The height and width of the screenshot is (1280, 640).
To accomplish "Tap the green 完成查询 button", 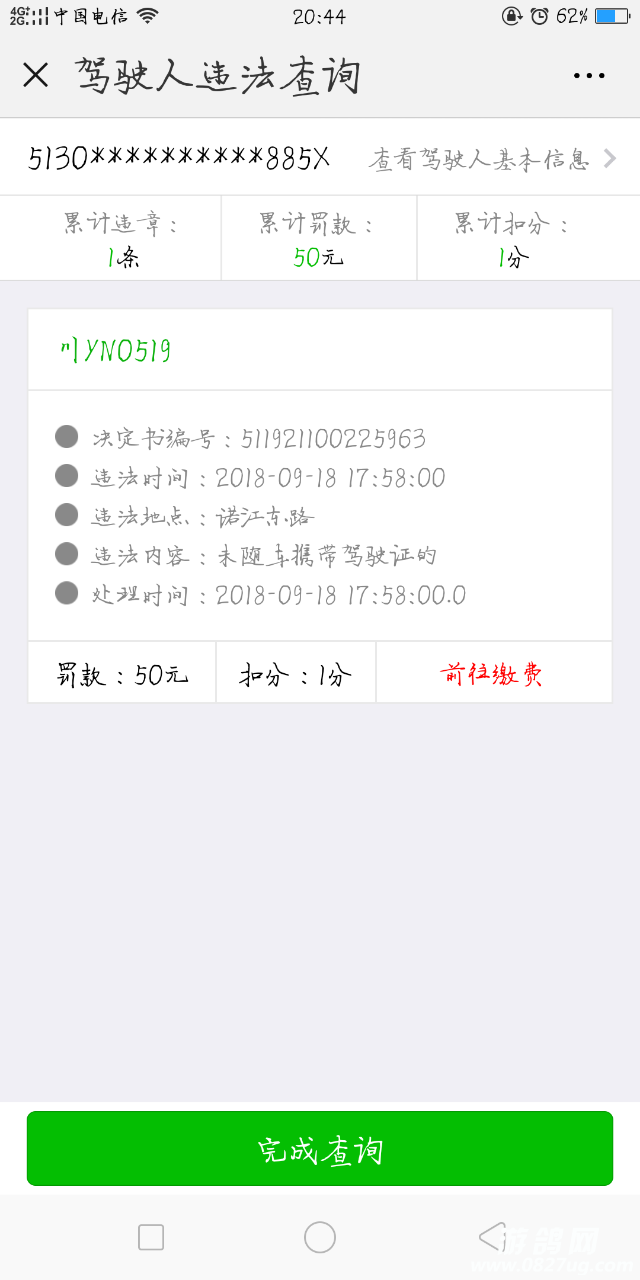I will click(320, 1149).
